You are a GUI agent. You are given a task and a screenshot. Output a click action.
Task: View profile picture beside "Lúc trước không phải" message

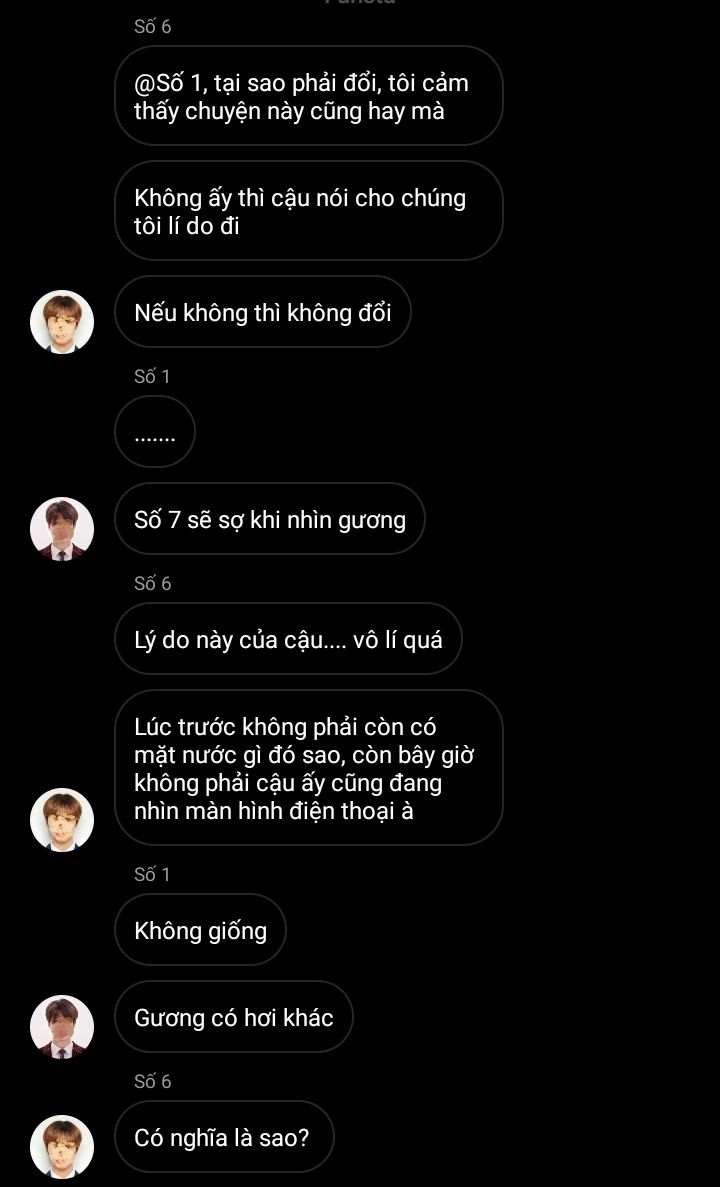62,820
